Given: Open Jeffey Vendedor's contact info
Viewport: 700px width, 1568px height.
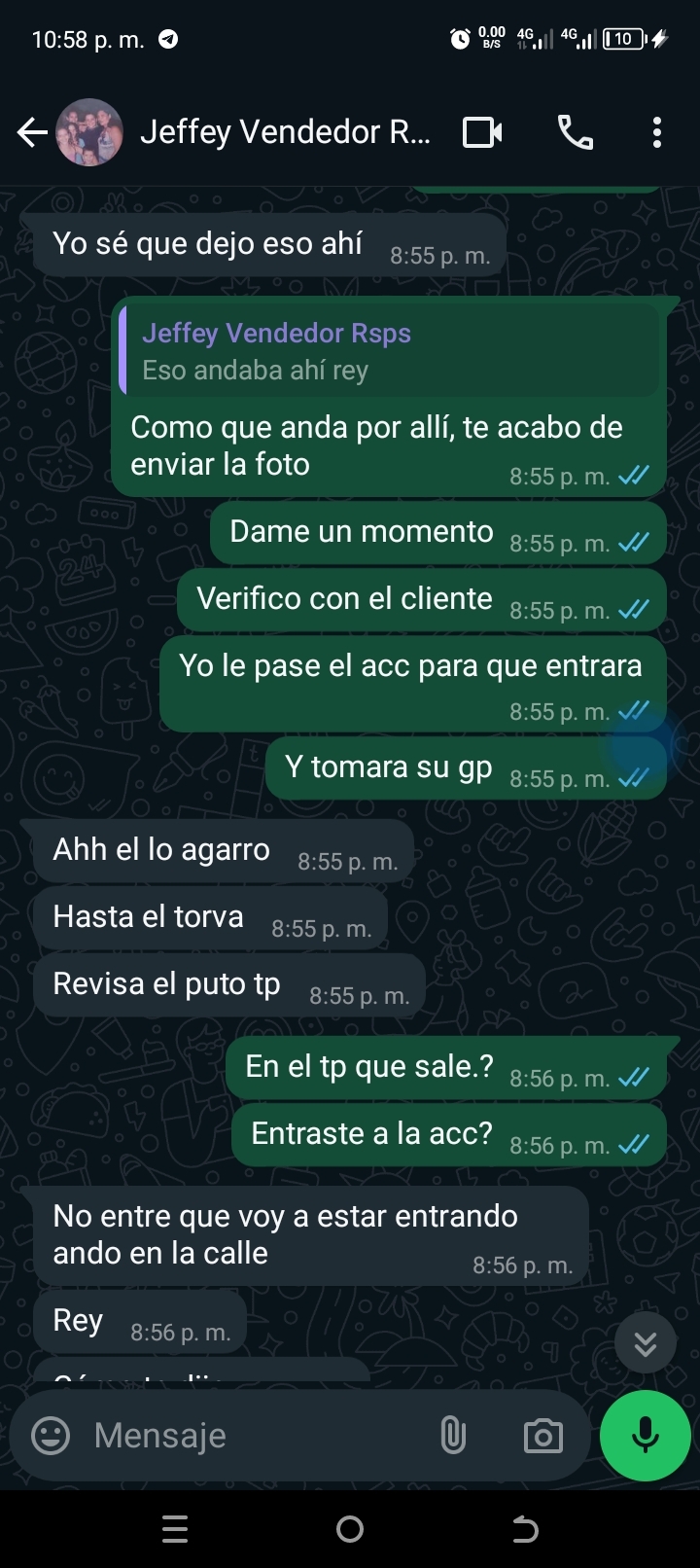Looking at the screenshot, I should coord(284,132).
